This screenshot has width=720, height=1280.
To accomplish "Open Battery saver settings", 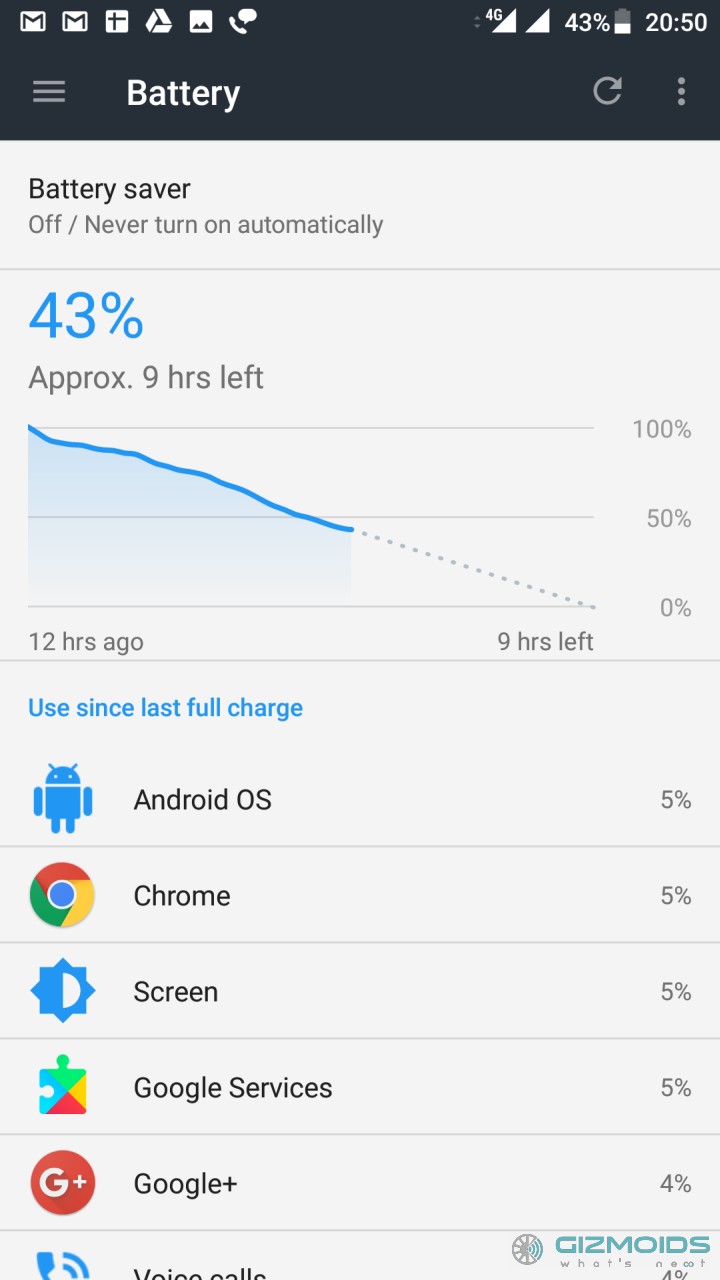I will (360, 205).
